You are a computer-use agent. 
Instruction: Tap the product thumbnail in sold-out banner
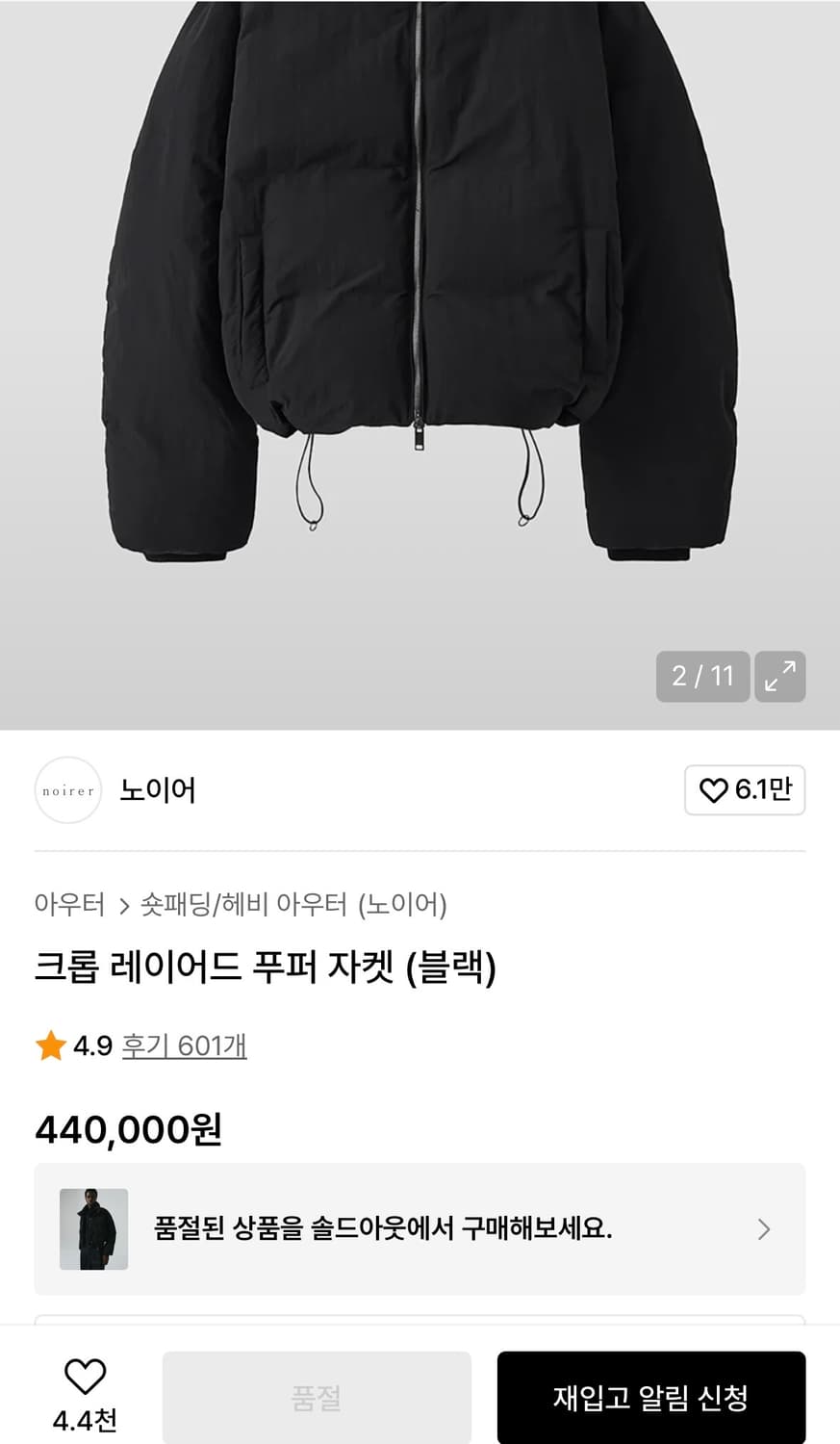[93, 1229]
